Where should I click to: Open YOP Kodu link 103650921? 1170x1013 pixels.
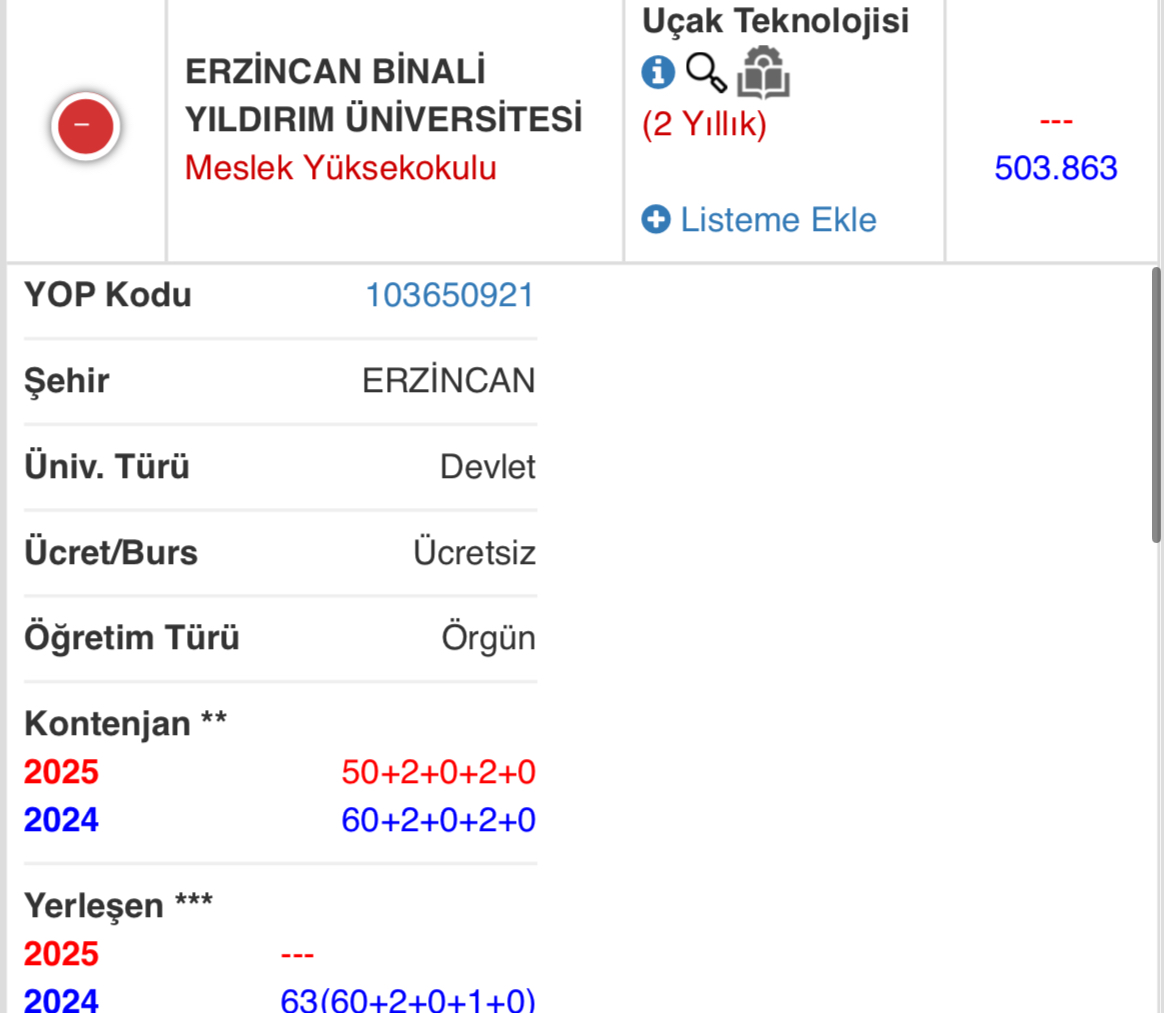tap(449, 295)
